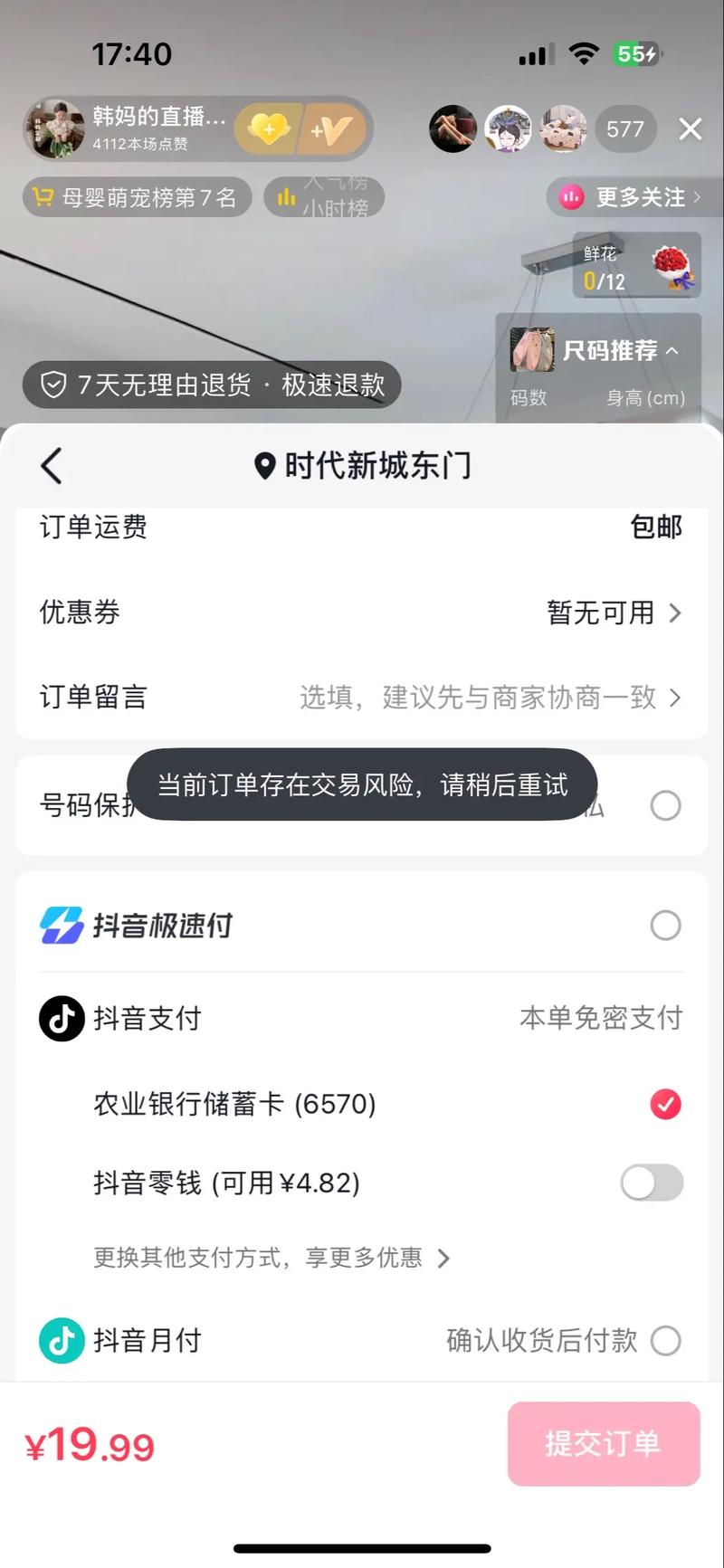Change delivery address 时代新城东门
The height and width of the screenshot is (1568, 724).
pyautogui.click(x=364, y=466)
